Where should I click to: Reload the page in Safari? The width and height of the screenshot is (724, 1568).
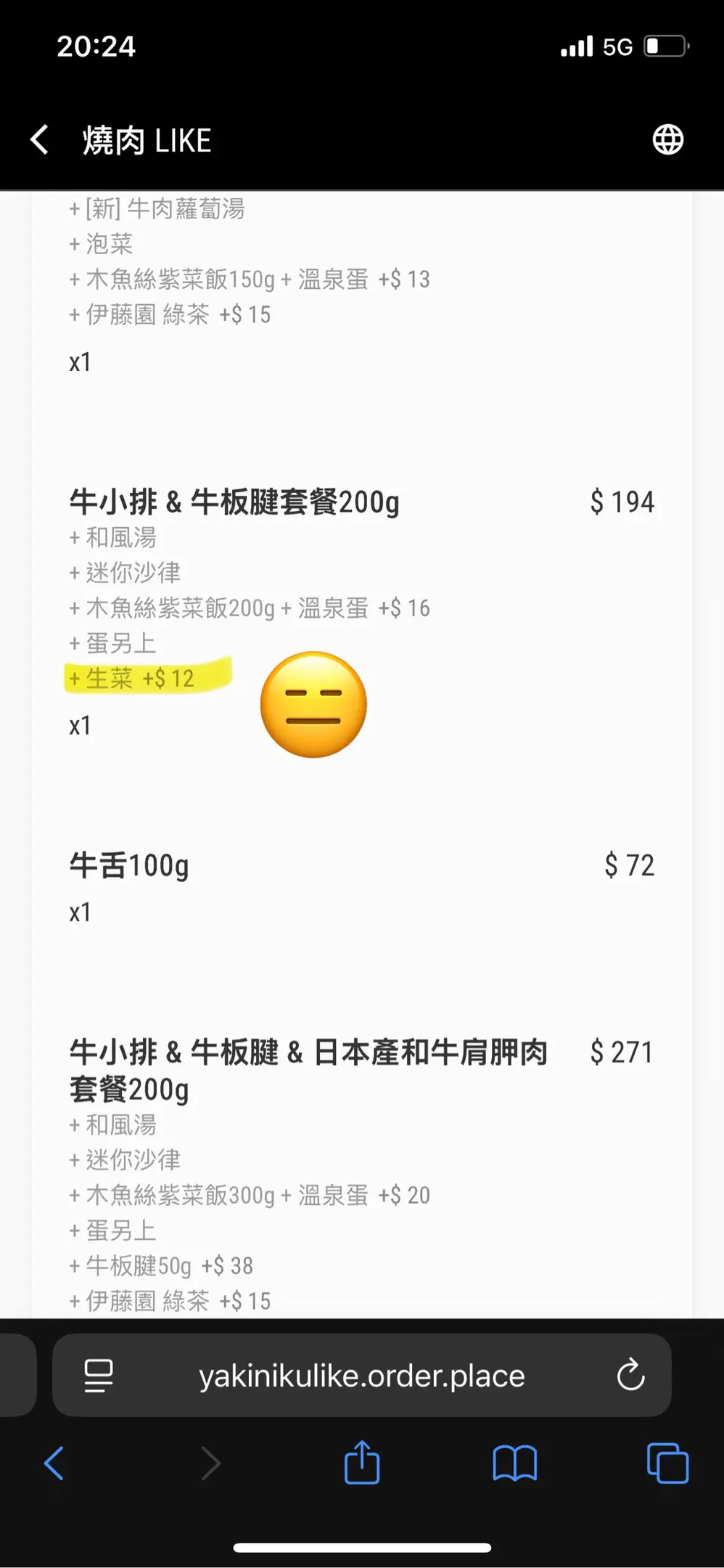[630, 1375]
